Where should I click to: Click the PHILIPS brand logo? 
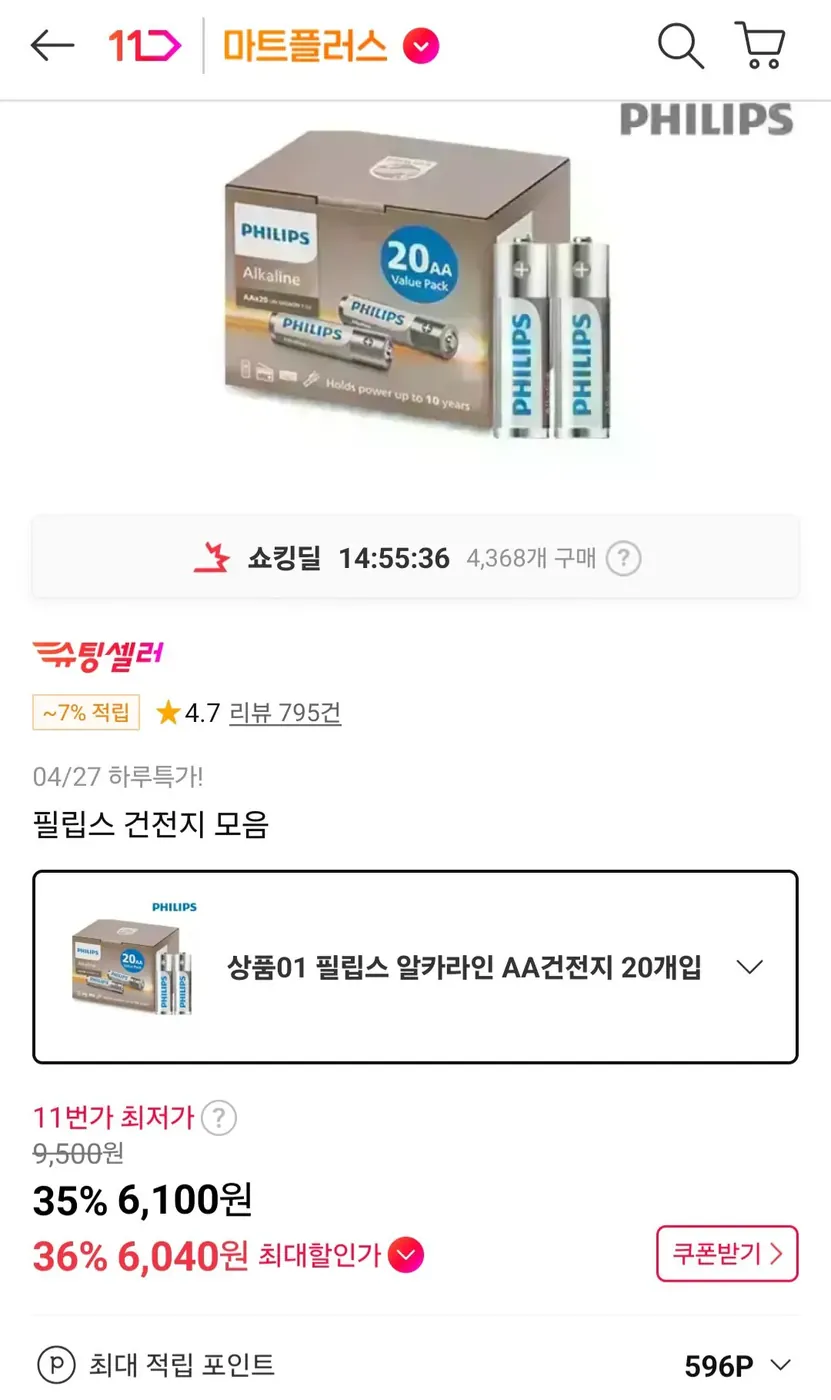point(707,118)
